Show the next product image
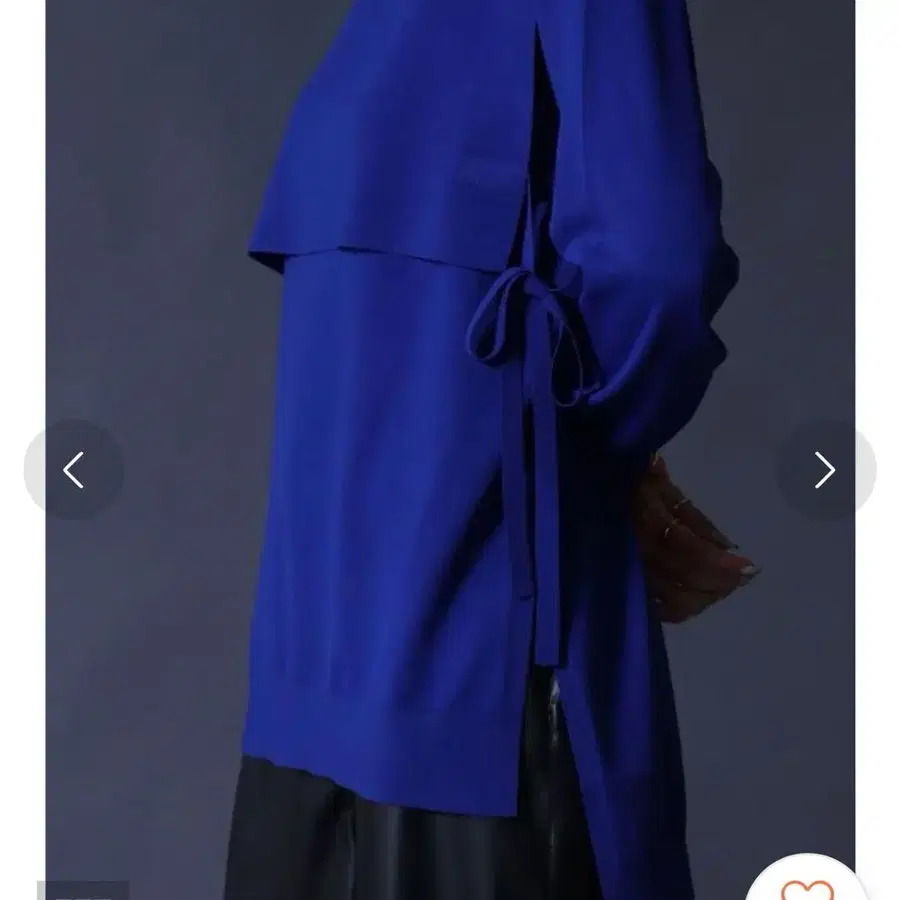The width and height of the screenshot is (900, 900). click(825, 470)
